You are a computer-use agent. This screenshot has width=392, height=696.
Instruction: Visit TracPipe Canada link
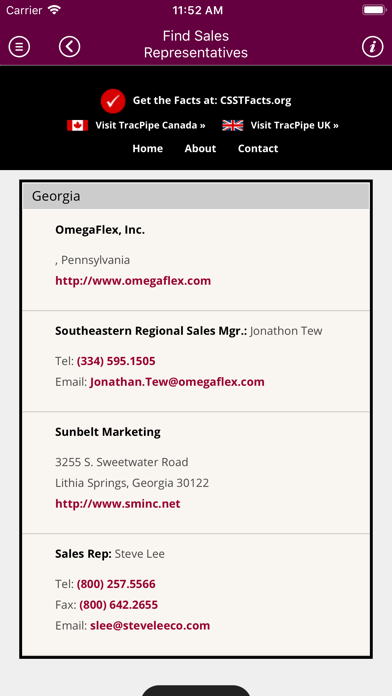coord(136,126)
